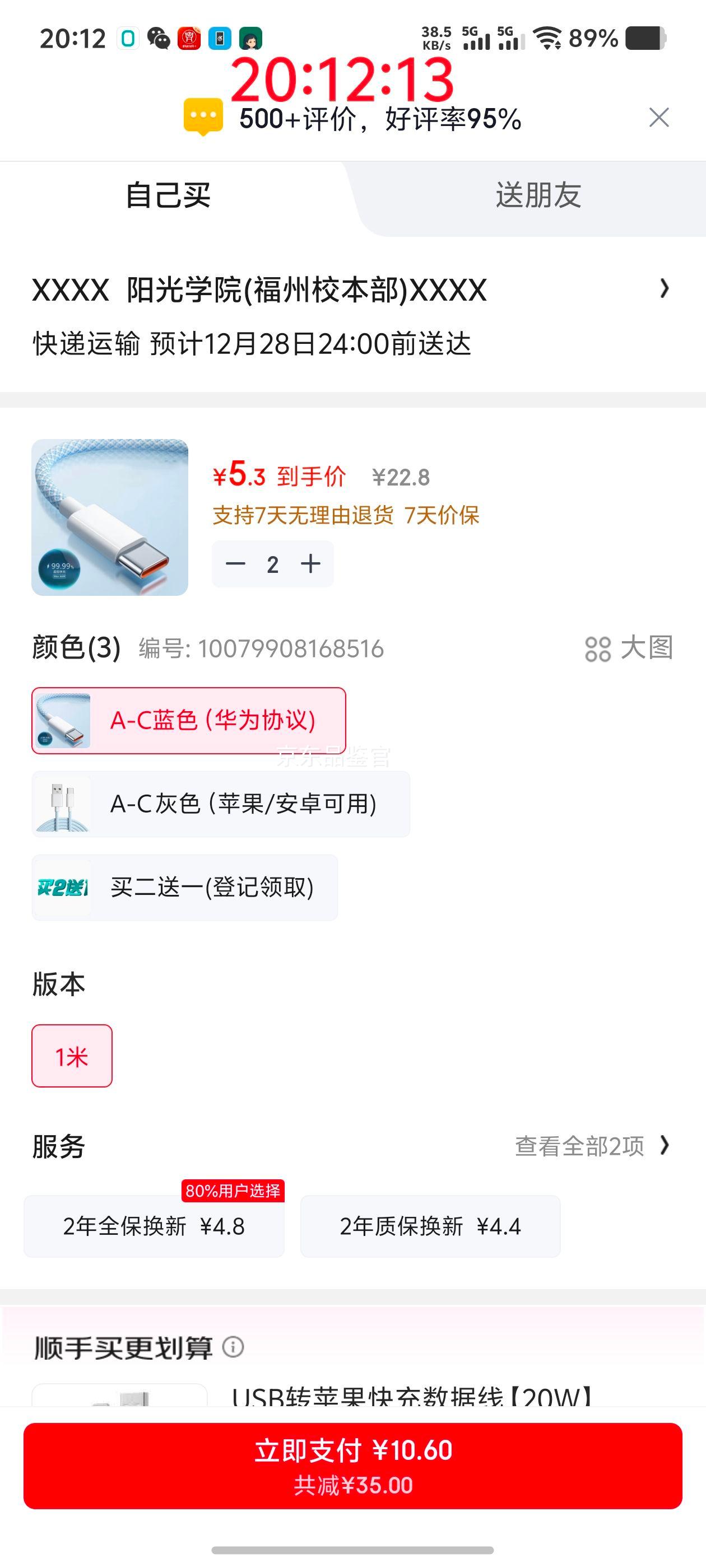The width and height of the screenshot is (706, 1568).
Task: Tap 立即支付 ¥10.60 to pay now
Action: pos(352,1474)
